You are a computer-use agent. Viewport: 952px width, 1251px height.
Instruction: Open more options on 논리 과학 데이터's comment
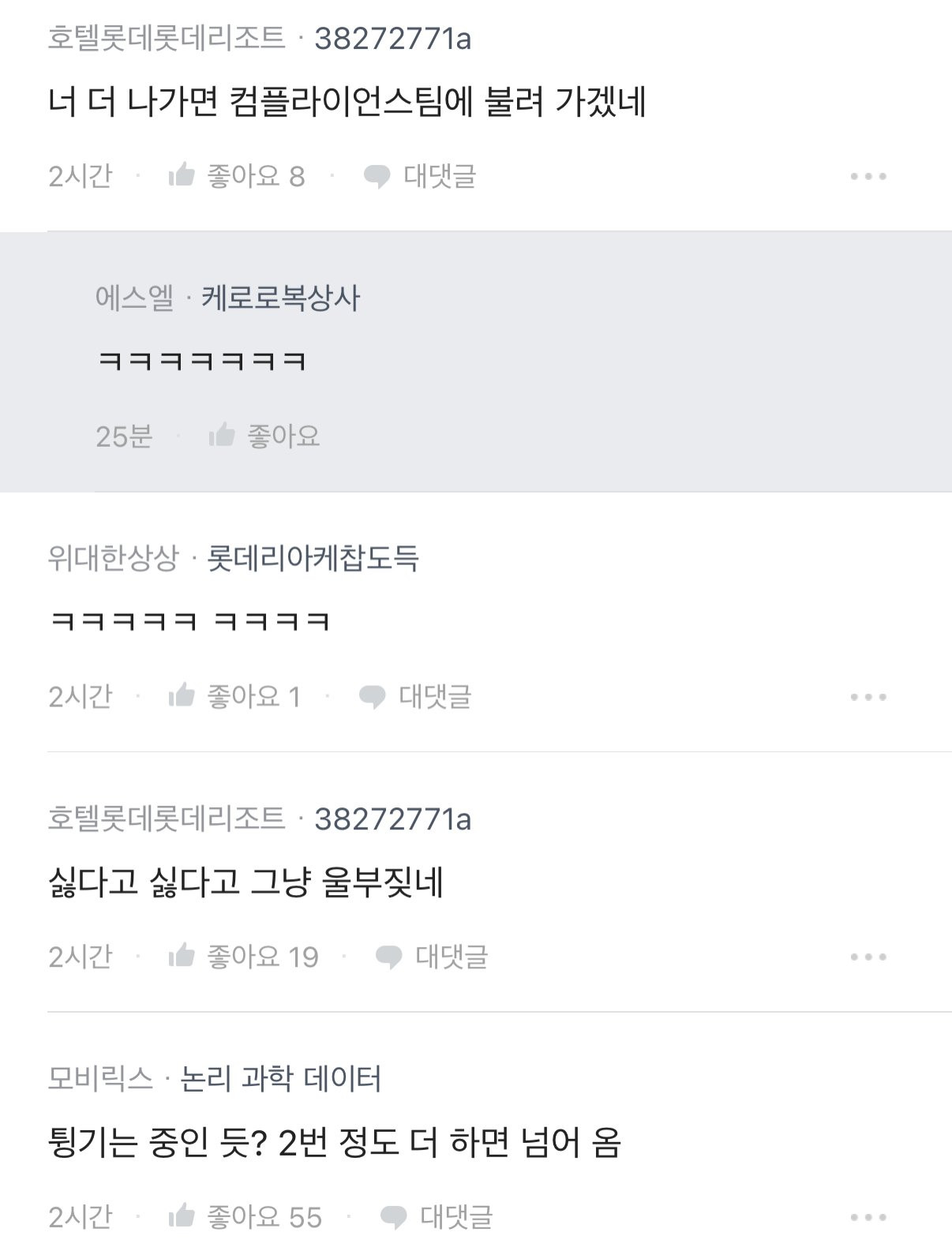[x=868, y=1217]
